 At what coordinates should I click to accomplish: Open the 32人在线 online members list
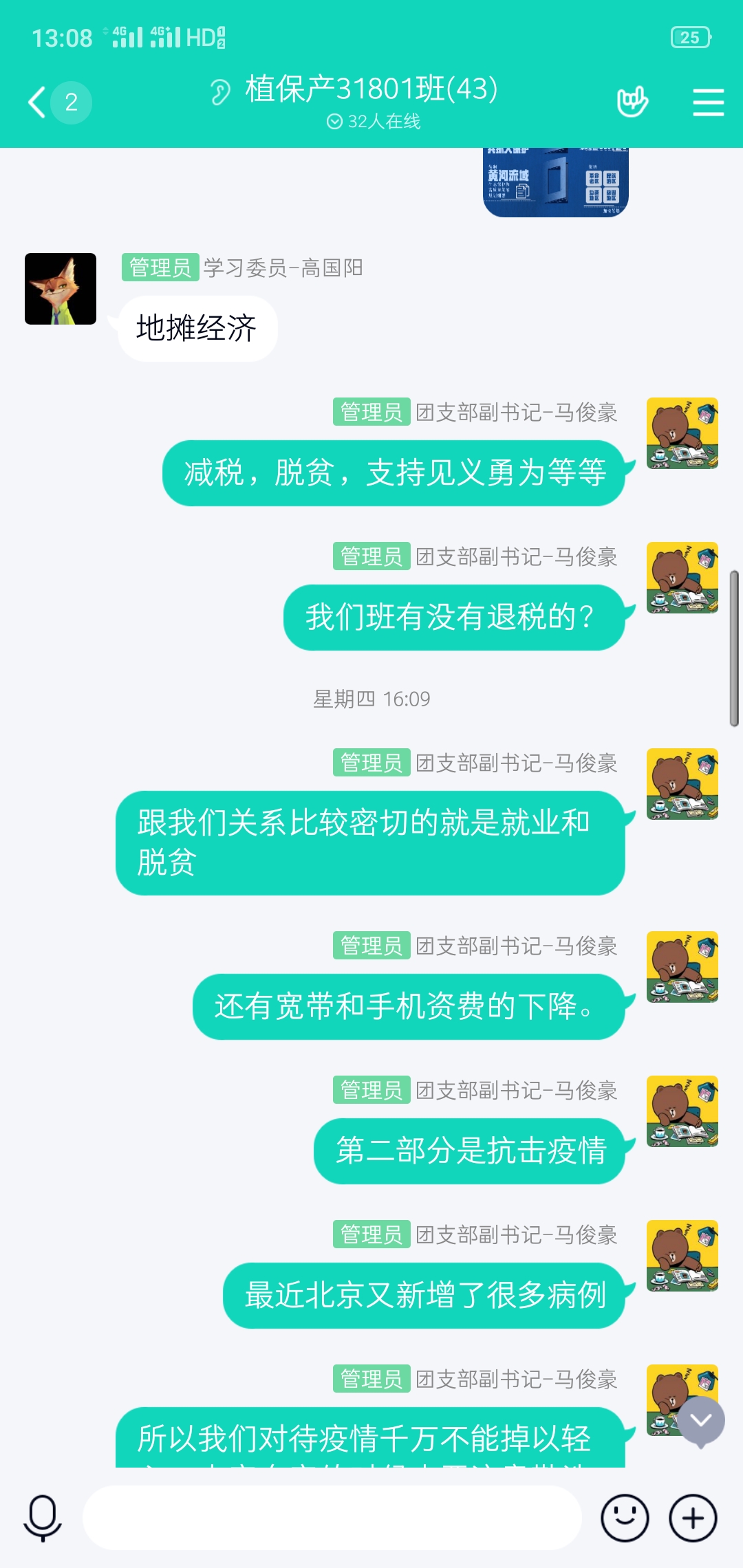tap(374, 122)
